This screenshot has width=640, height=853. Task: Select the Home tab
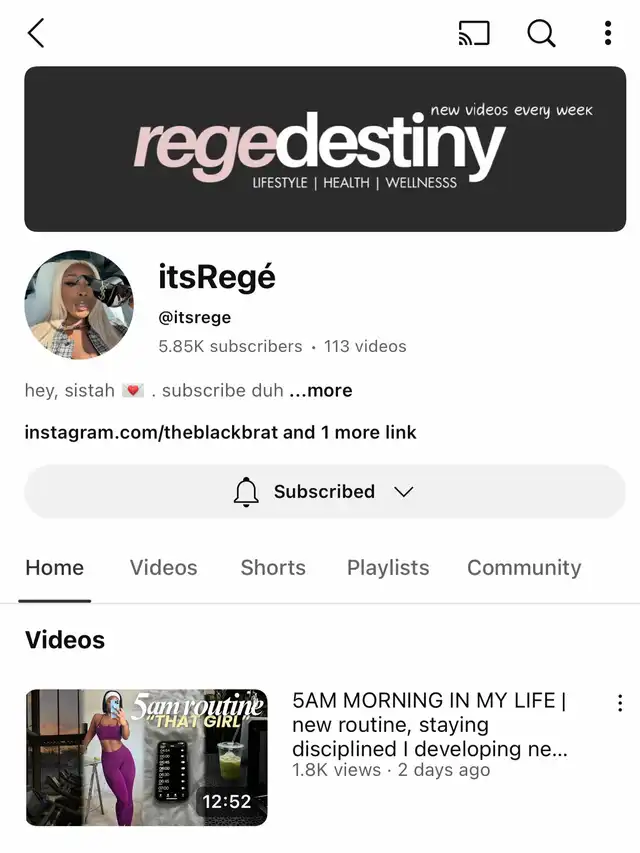[54, 567]
